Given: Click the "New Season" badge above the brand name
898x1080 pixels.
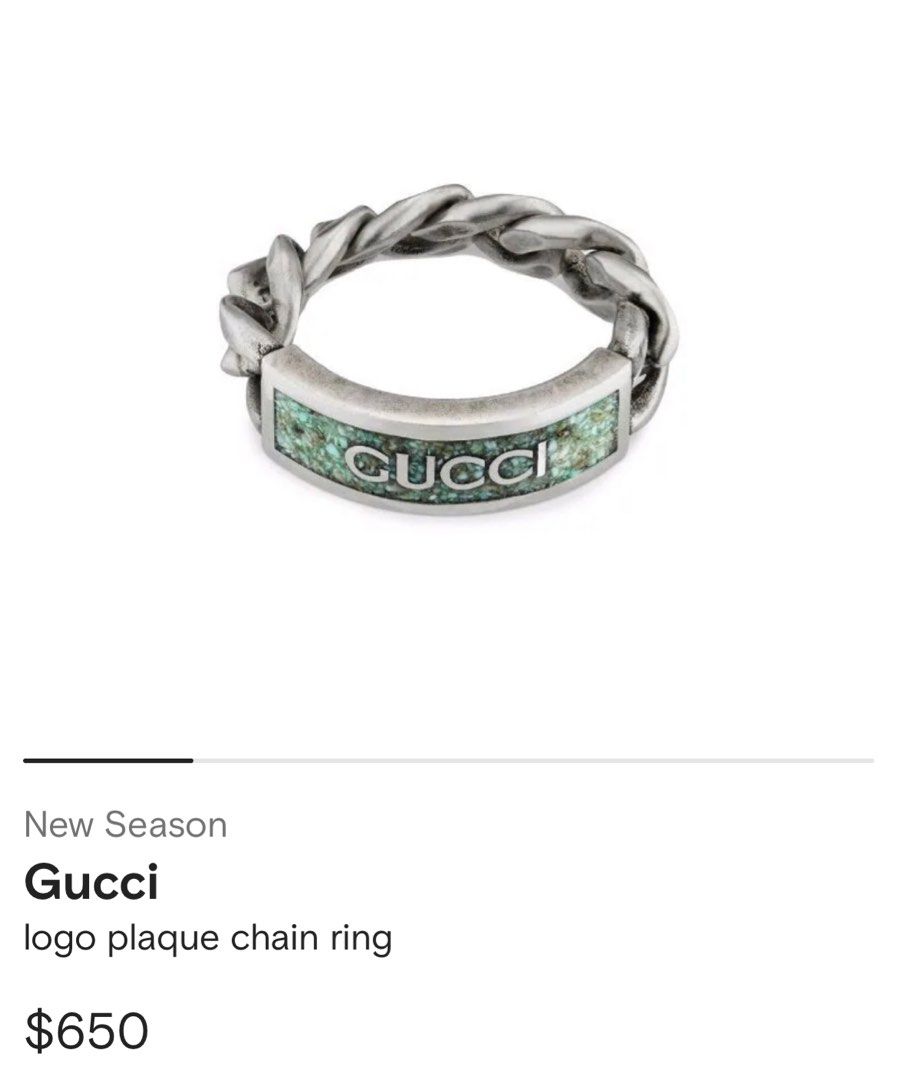Looking at the screenshot, I should [127, 824].
